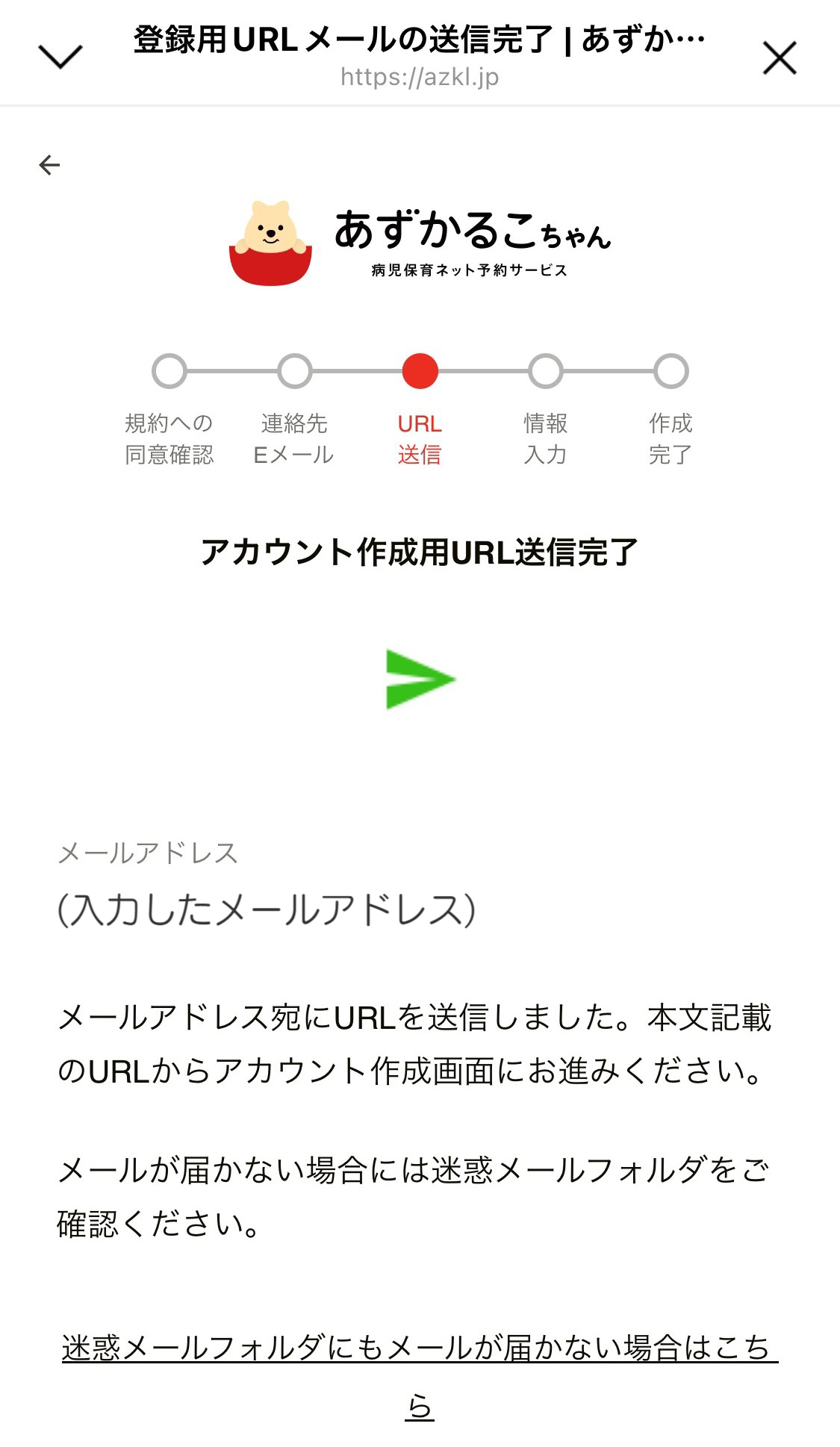Screen dimensions: 840x1447
Task: Minimize the browser with the down chevron
Action: (60, 57)
